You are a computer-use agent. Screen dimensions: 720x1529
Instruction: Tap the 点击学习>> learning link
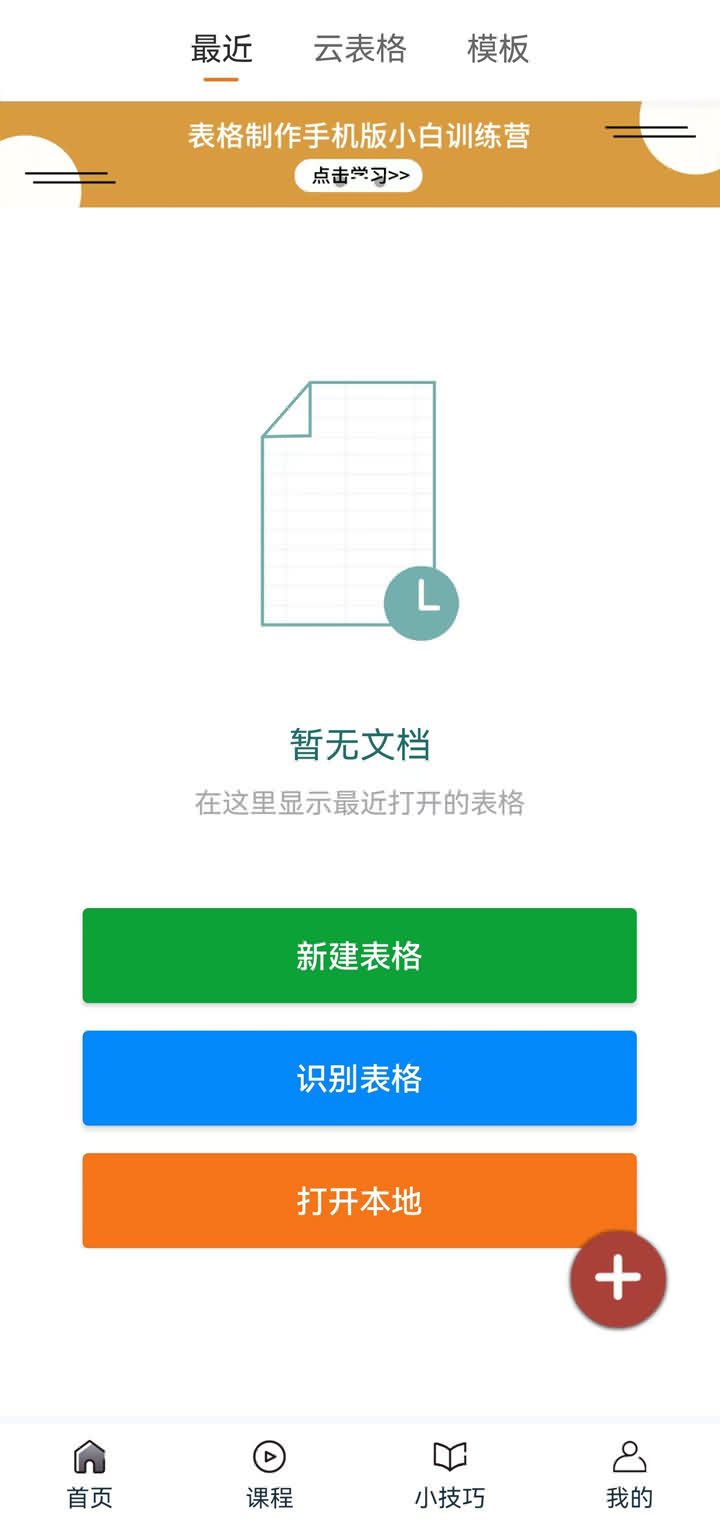click(x=358, y=176)
